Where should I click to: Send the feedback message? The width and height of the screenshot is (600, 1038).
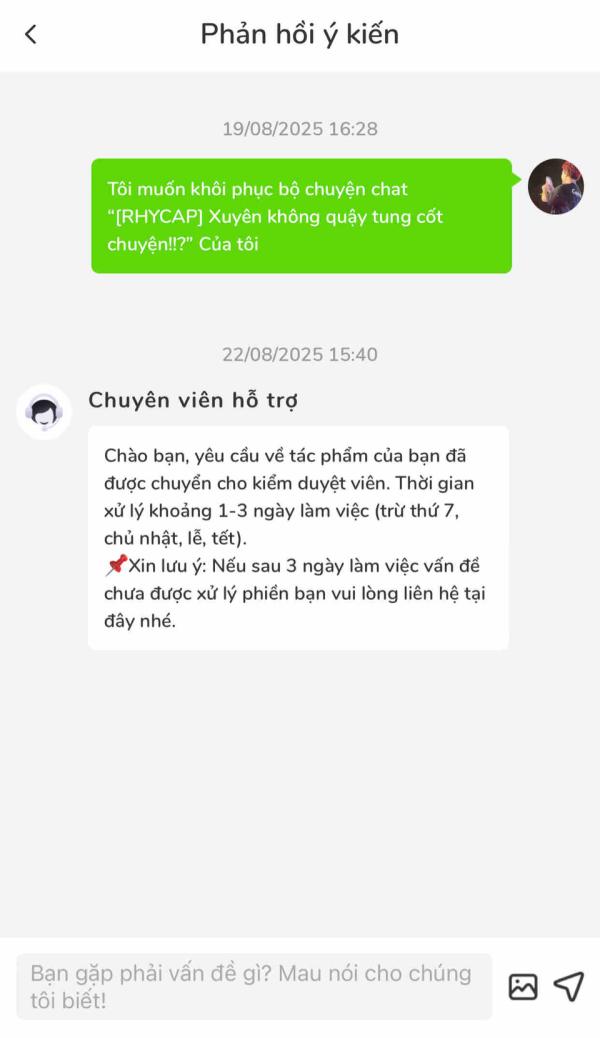569,986
